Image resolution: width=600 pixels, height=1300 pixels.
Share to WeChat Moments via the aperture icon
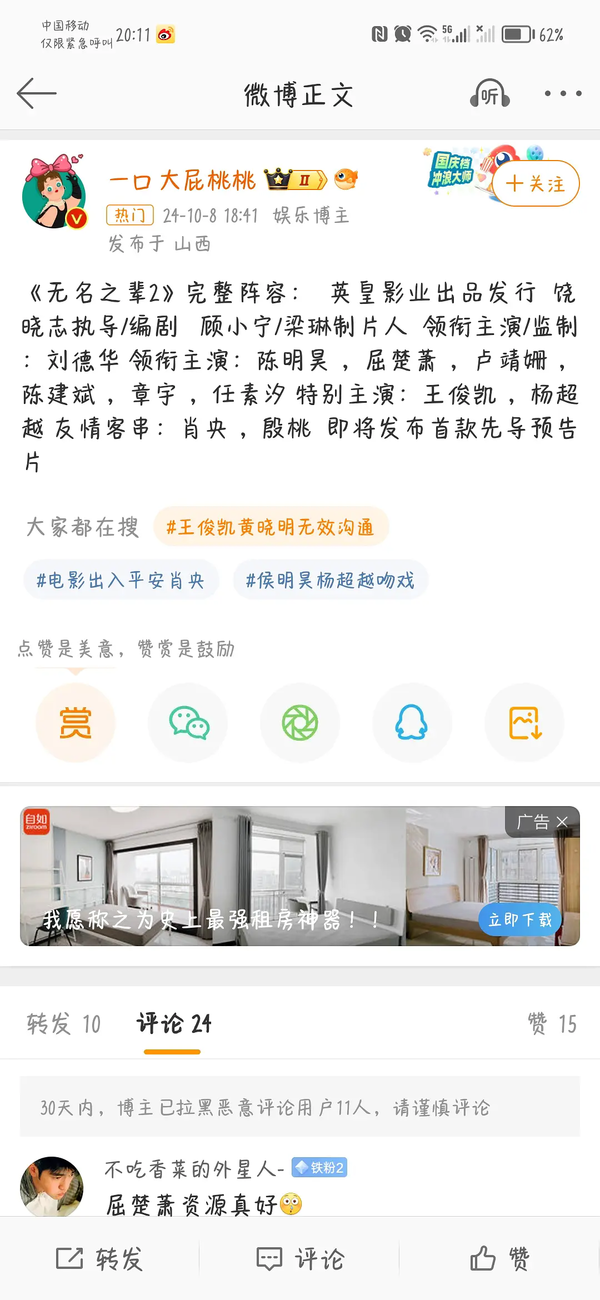point(300,722)
